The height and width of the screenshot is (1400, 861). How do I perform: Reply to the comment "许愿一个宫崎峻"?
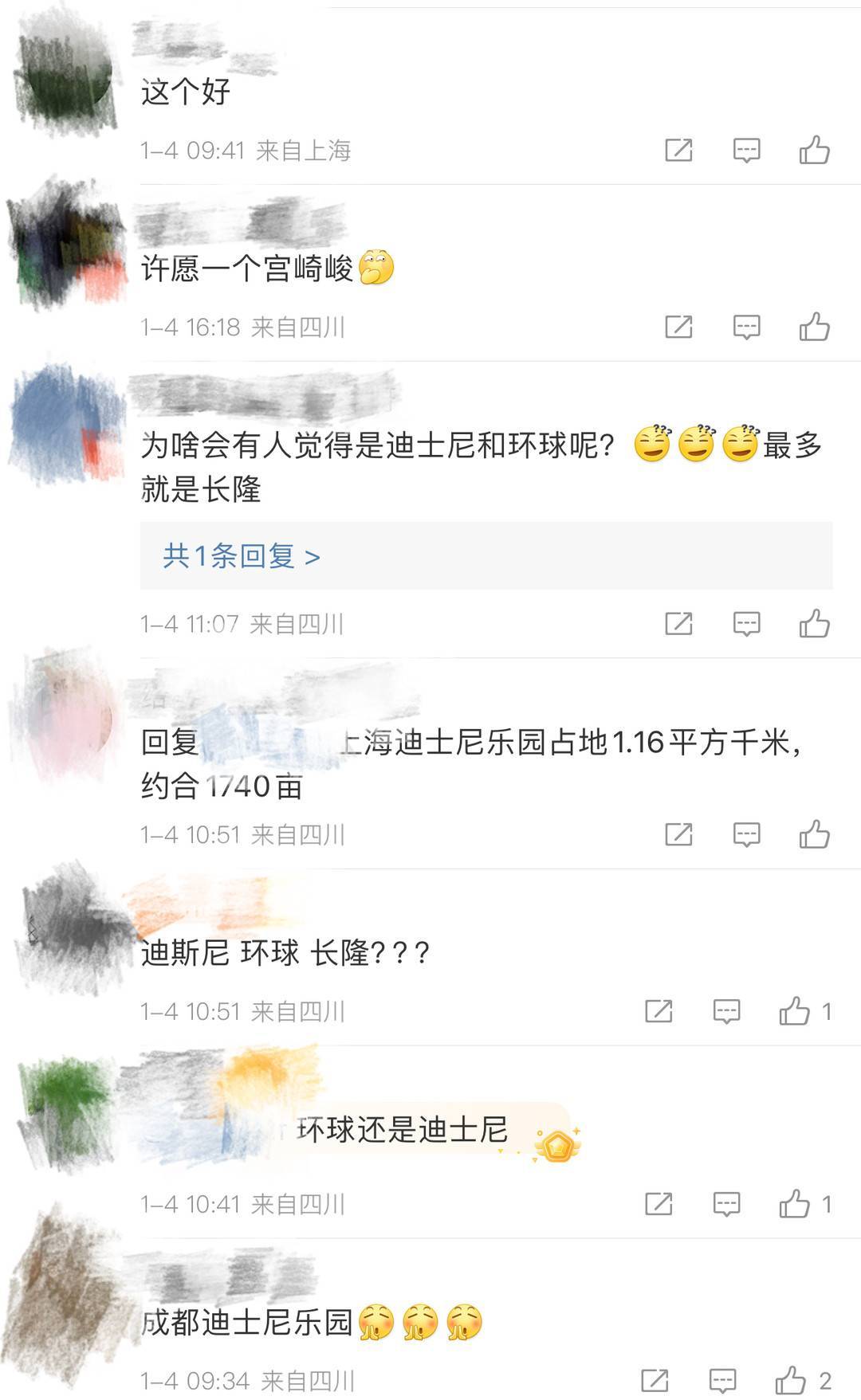coord(746,327)
